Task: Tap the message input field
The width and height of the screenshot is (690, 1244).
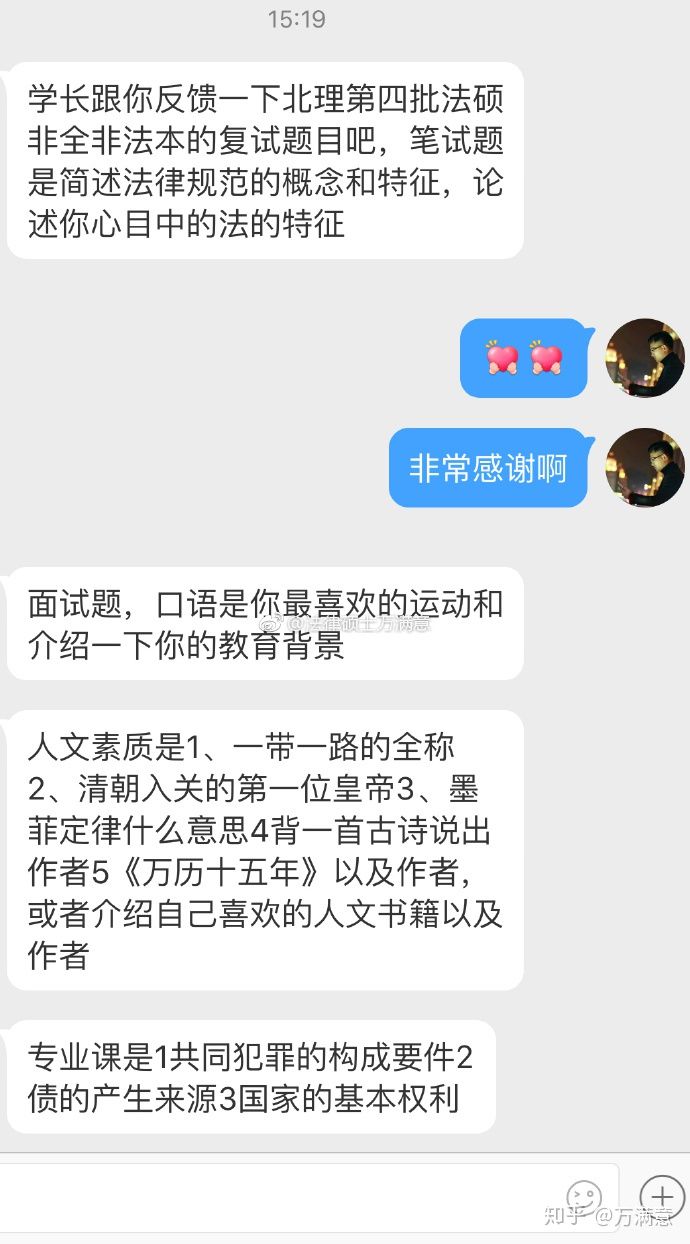Action: 290,1197
